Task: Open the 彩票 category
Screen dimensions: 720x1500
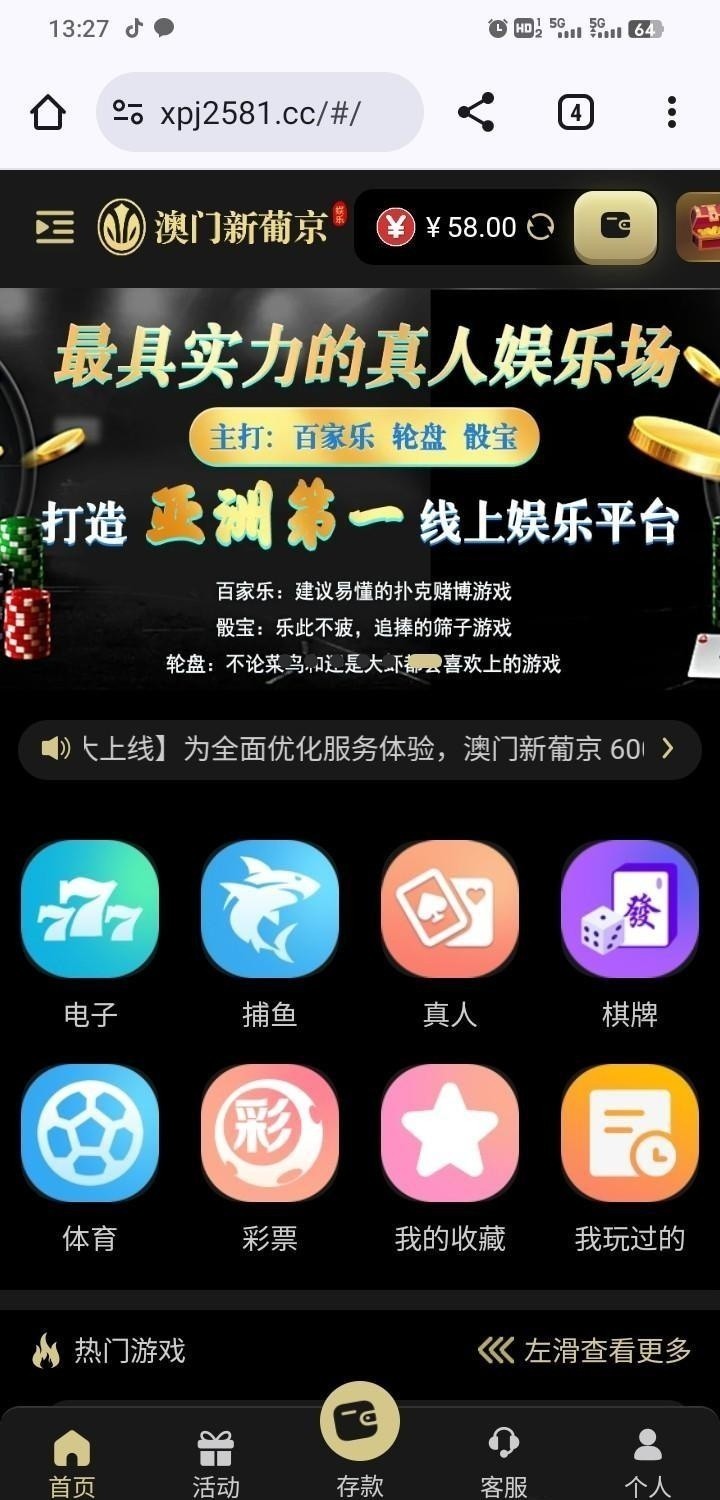Action: 270,1134
